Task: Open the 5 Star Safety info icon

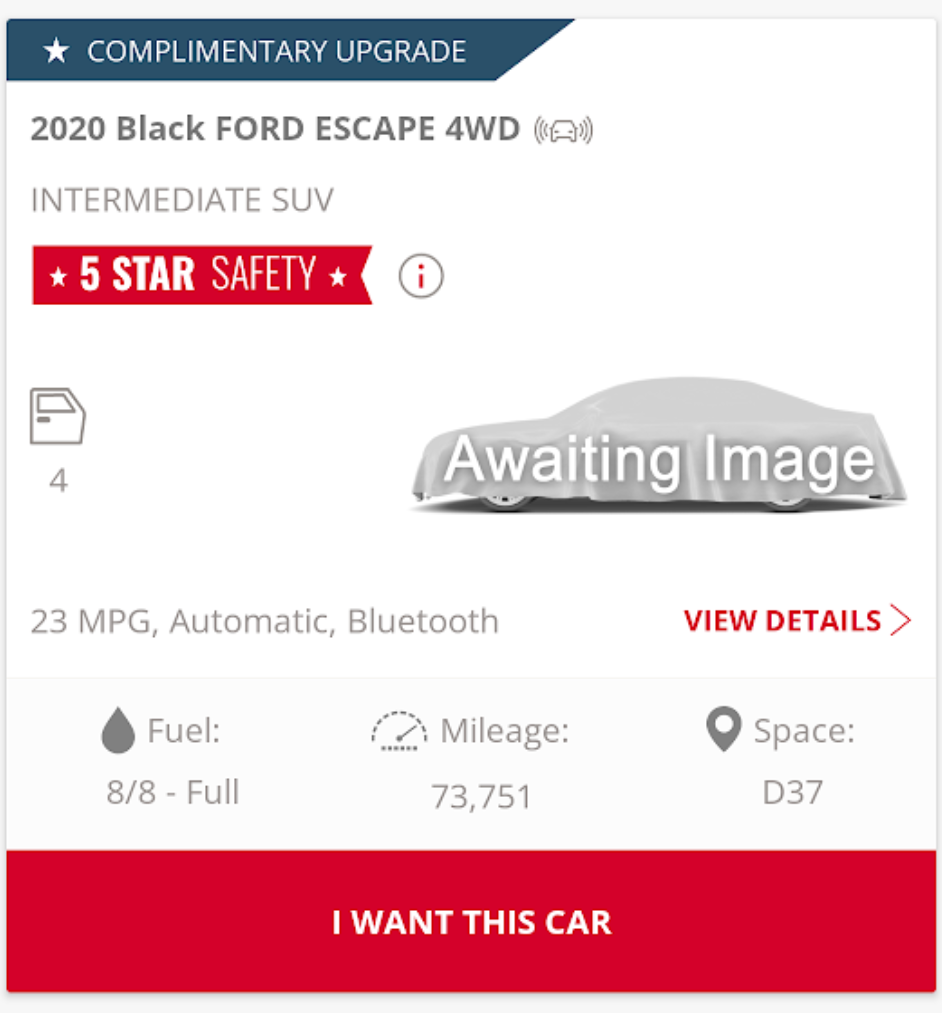Action: pyautogui.click(x=421, y=276)
